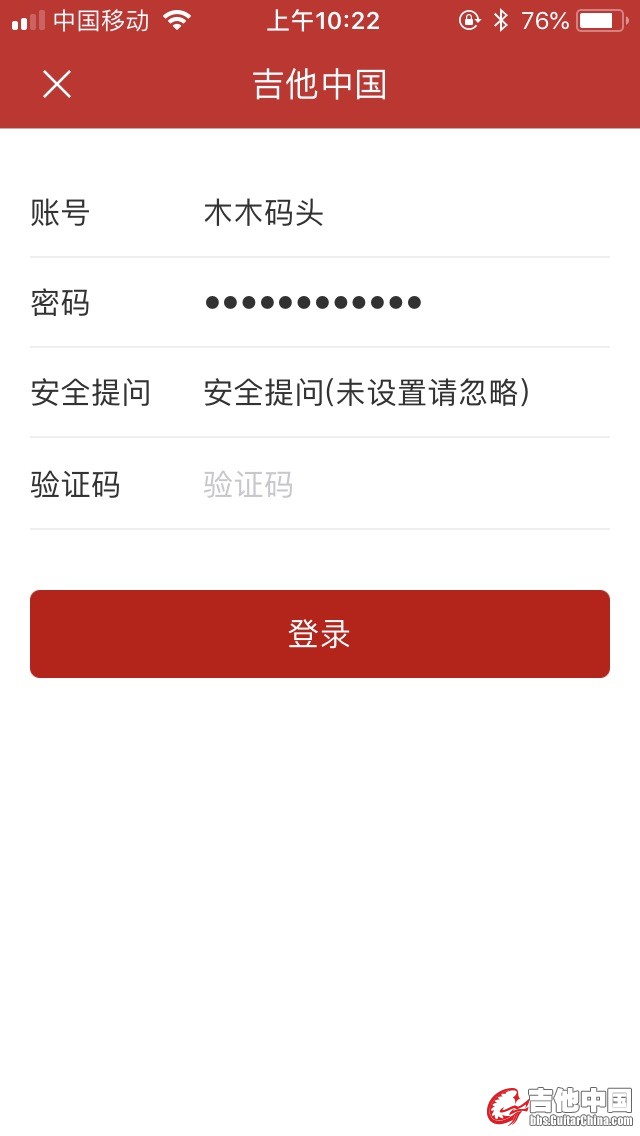
Task: Tap the red 登录 button
Action: click(x=320, y=634)
